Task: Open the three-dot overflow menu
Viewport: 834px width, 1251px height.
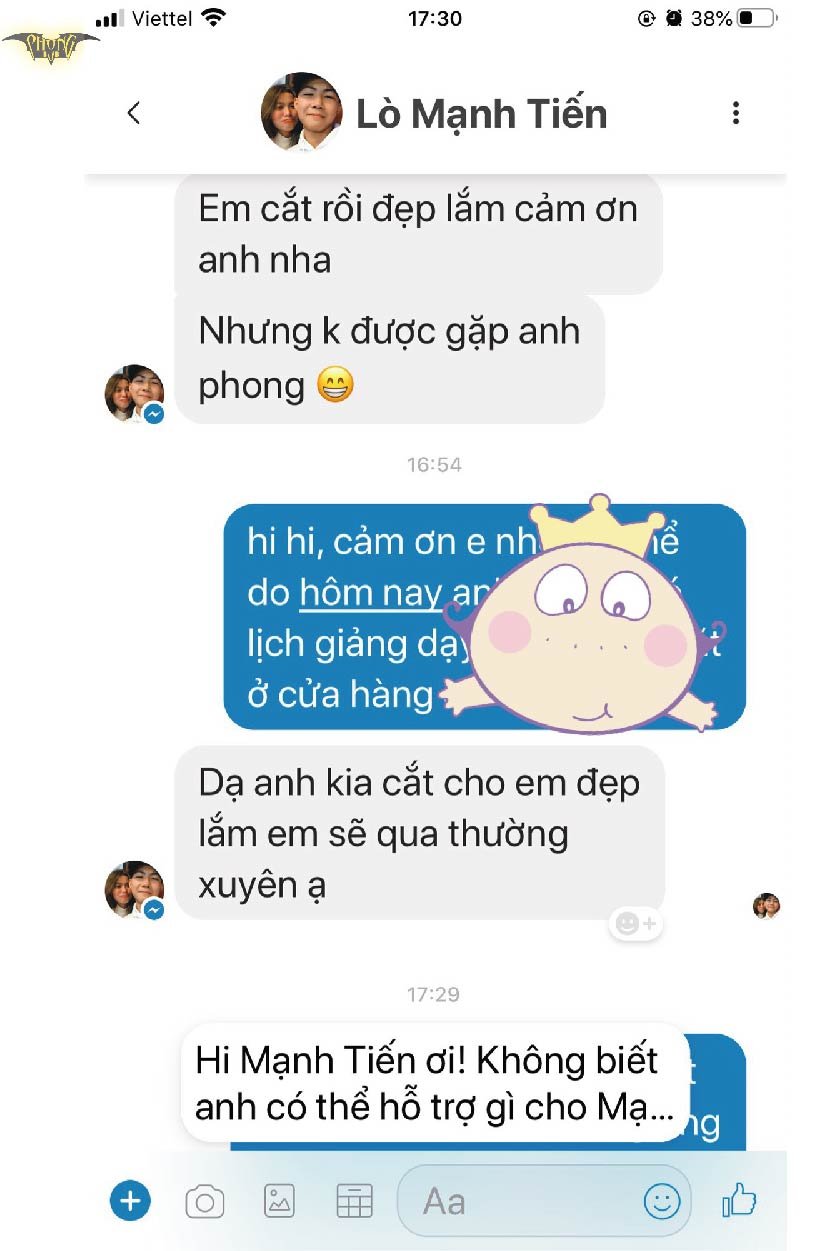Action: (736, 113)
